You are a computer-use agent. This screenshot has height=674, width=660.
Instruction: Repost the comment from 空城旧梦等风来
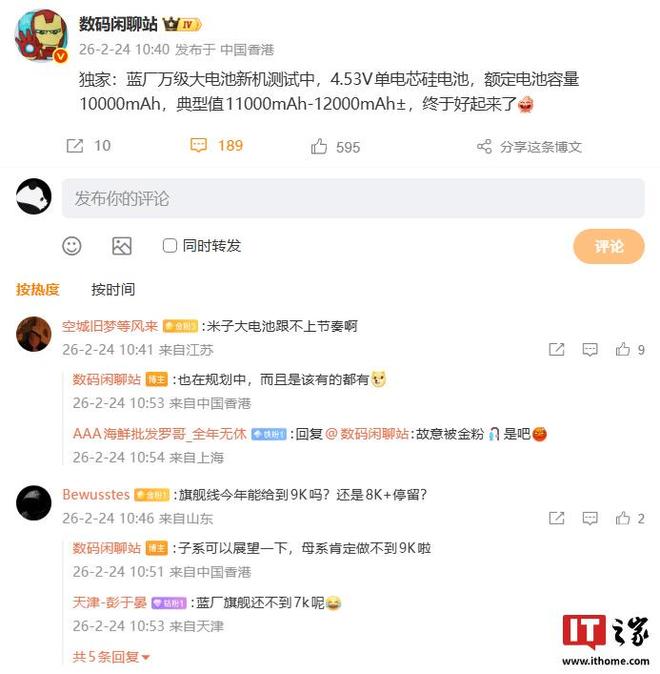(557, 350)
